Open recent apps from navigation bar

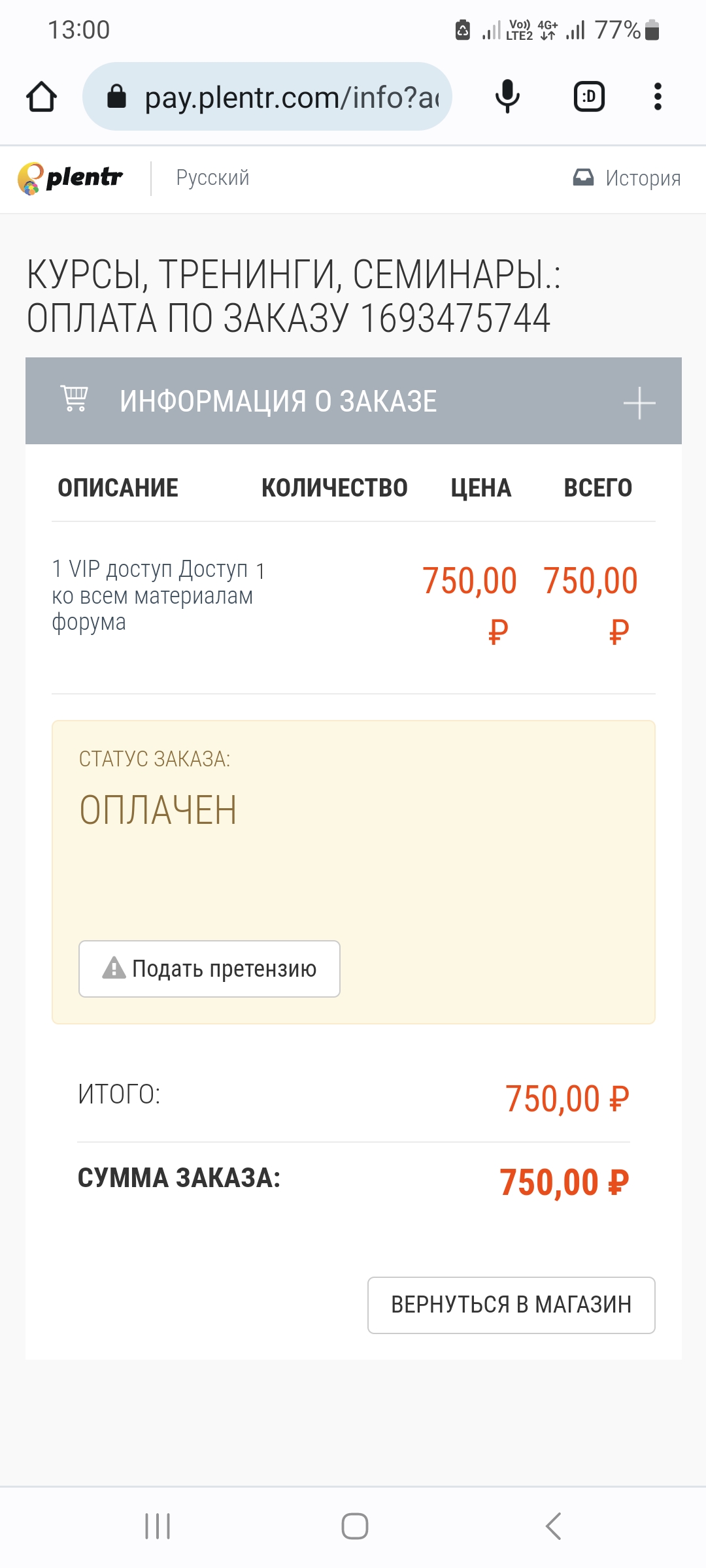158,1526
